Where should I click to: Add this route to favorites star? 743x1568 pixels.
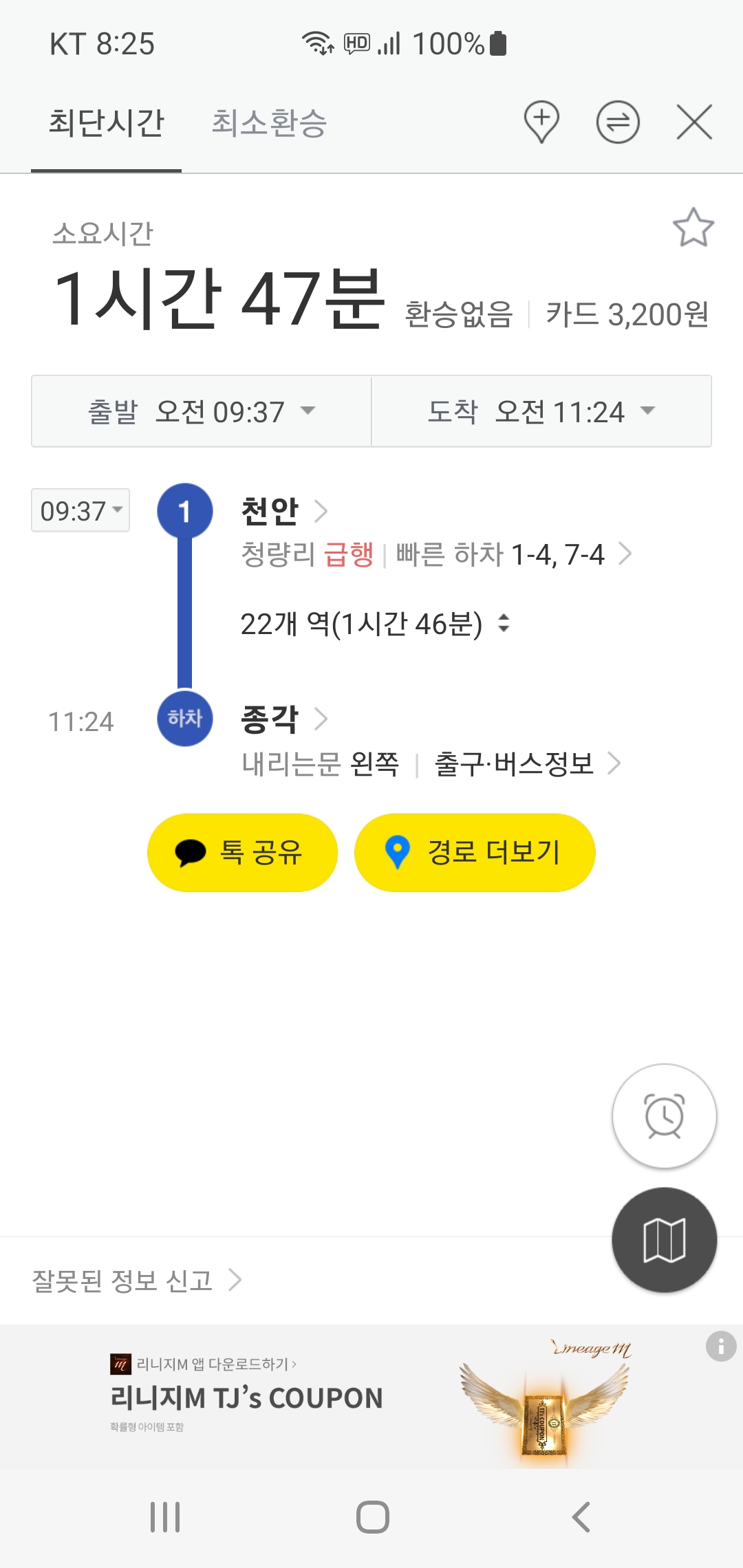[x=693, y=228]
